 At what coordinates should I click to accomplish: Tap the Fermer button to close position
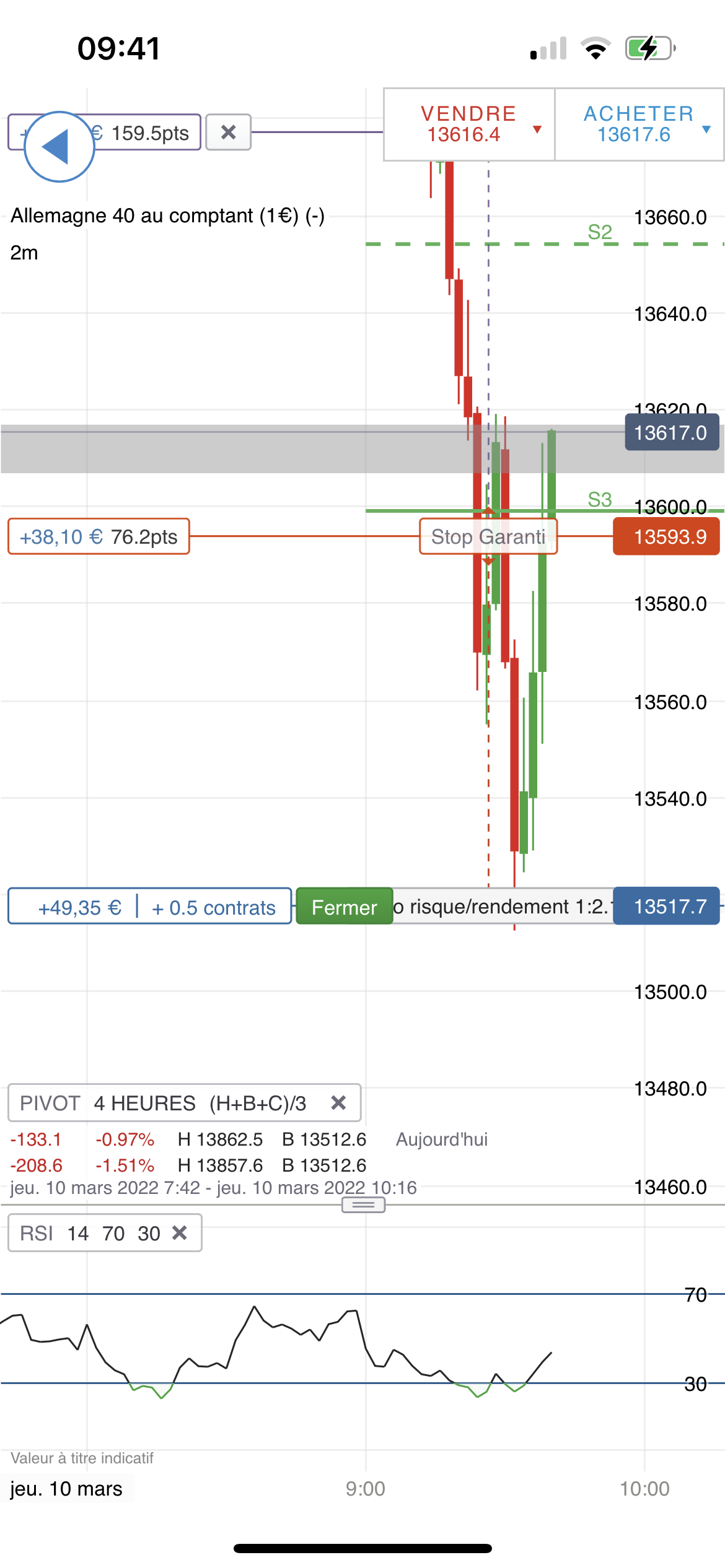click(344, 907)
